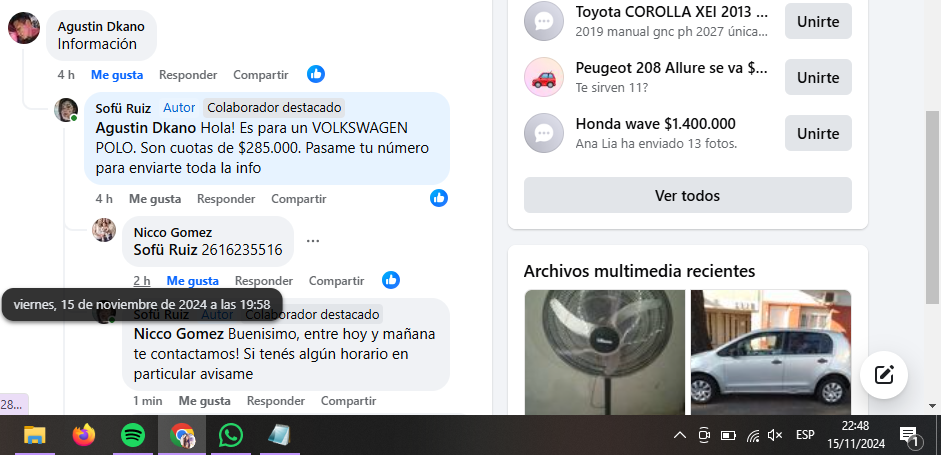This screenshot has height=455, width=941.
Task: Open overflow menu on Nicco Gomez's comment
Action: point(313,241)
